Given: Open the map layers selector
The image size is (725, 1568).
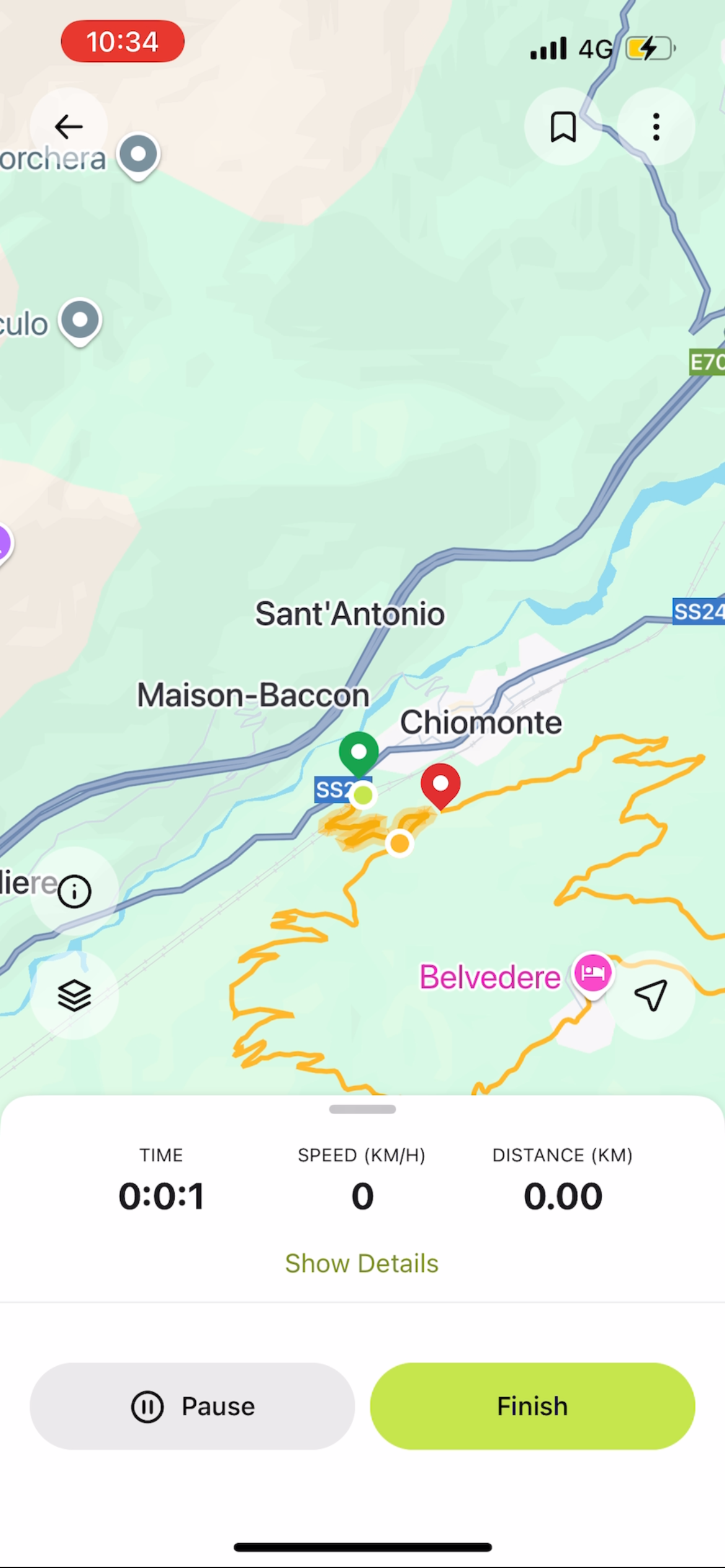Looking at the screenshot, I should pyautogui.click(x=74, y=995).
